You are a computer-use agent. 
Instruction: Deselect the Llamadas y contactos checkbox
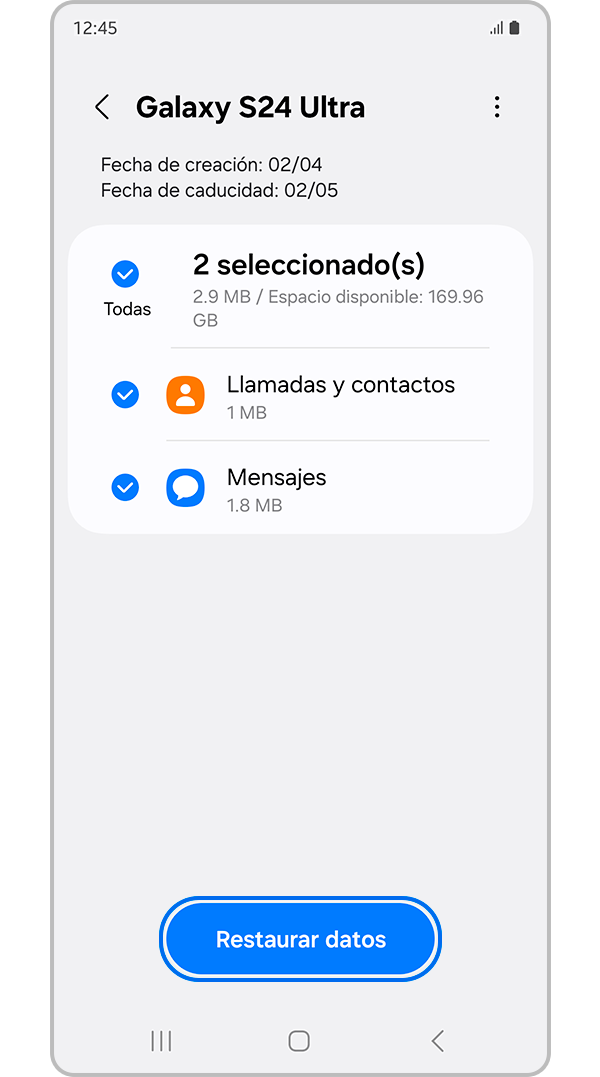[125, 395]
